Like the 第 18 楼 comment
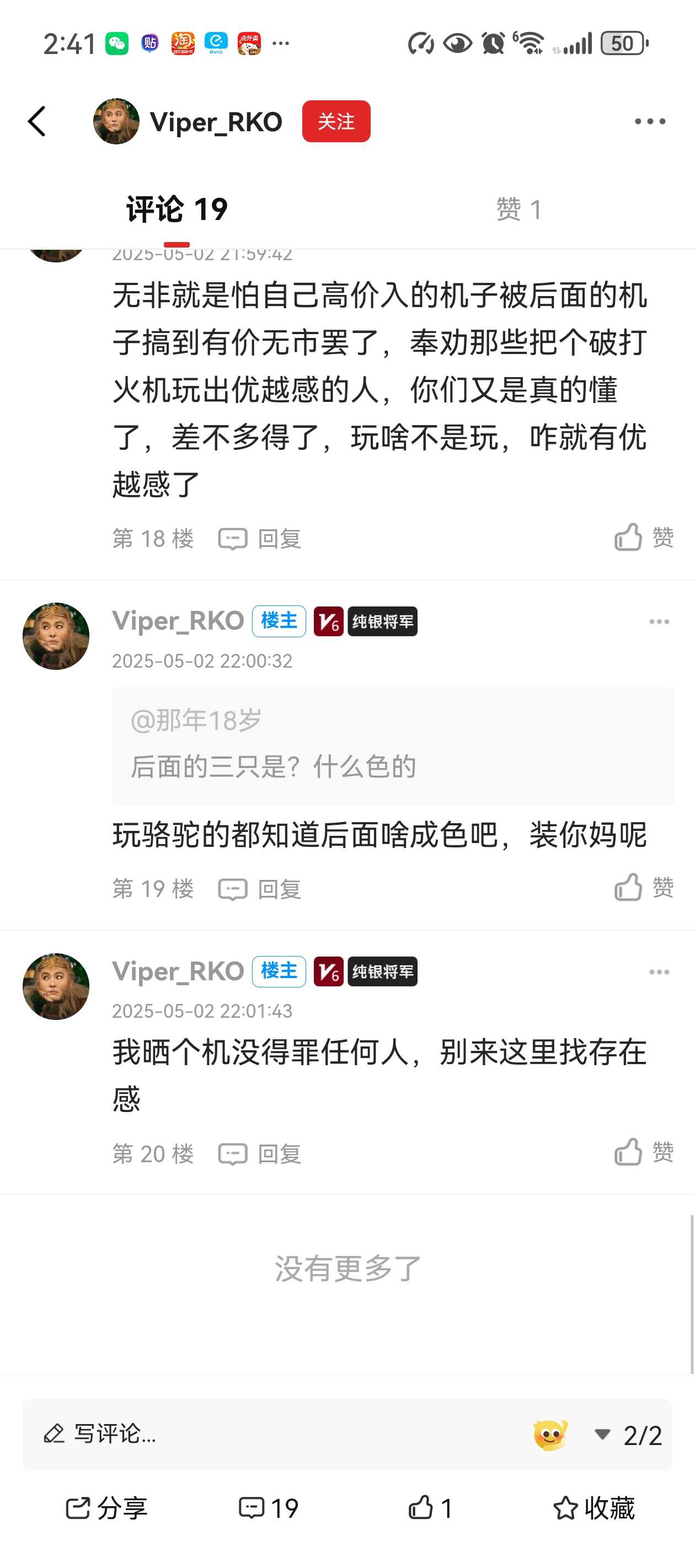695x1568 pixels. [x=643, y=538]
